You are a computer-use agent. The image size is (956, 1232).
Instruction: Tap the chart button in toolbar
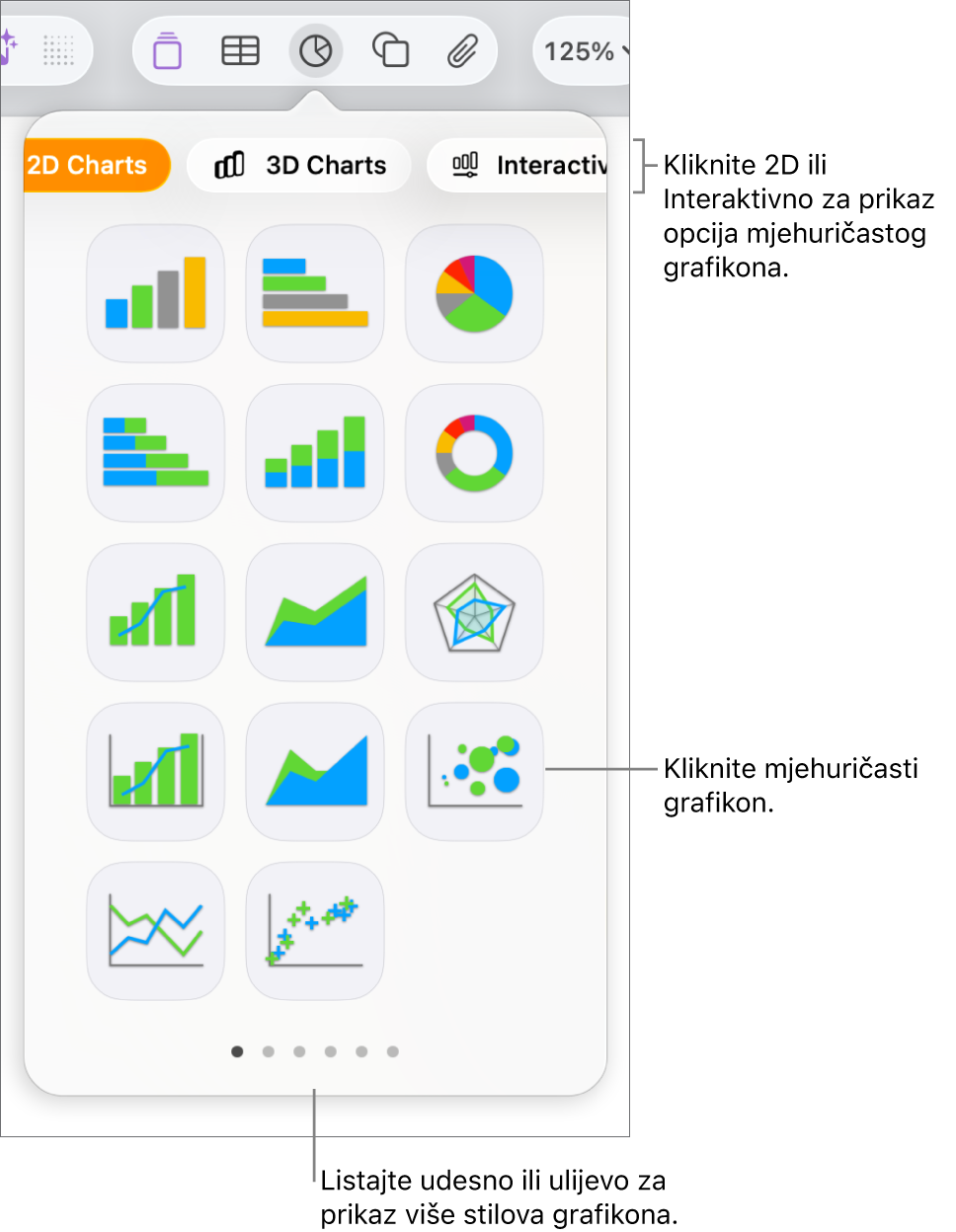316,50
